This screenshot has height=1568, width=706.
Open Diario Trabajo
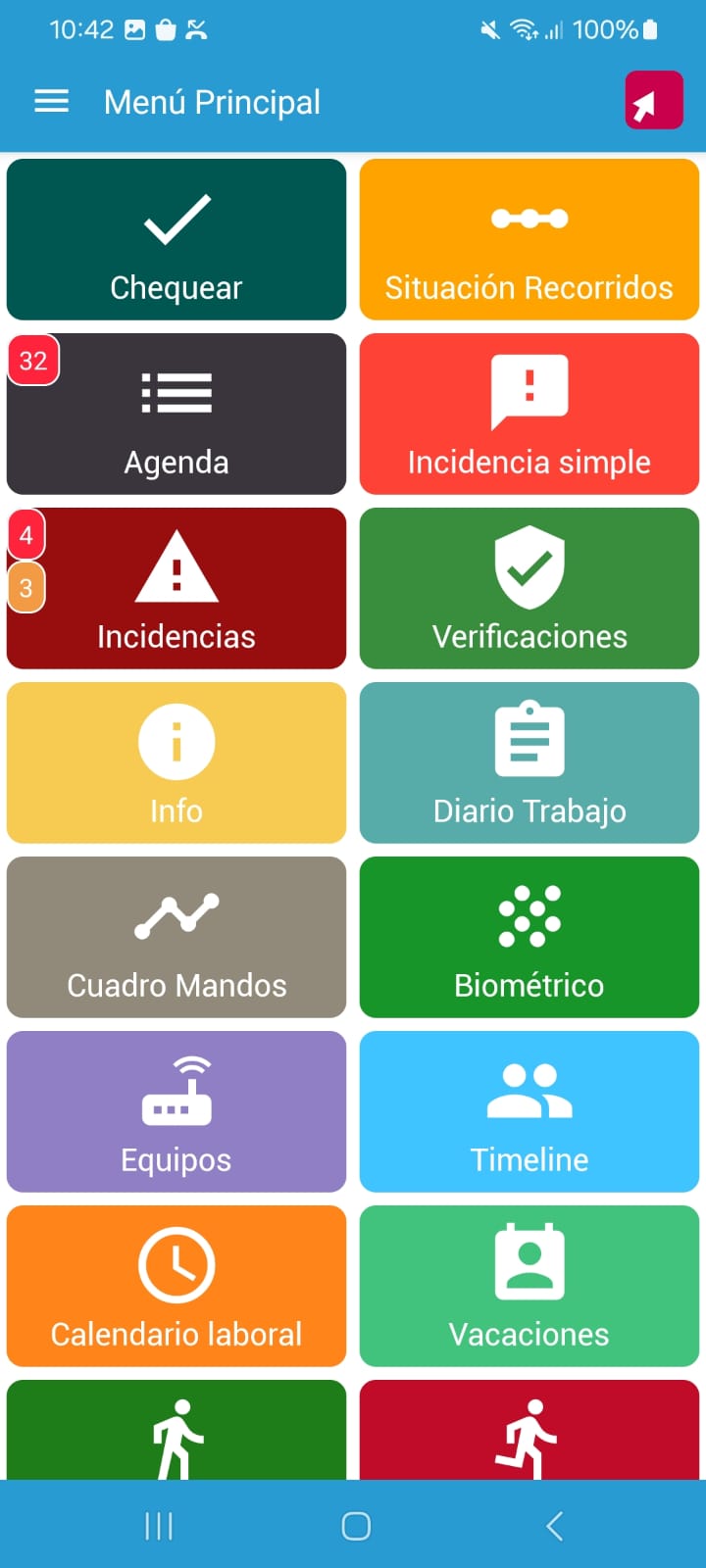529,763
